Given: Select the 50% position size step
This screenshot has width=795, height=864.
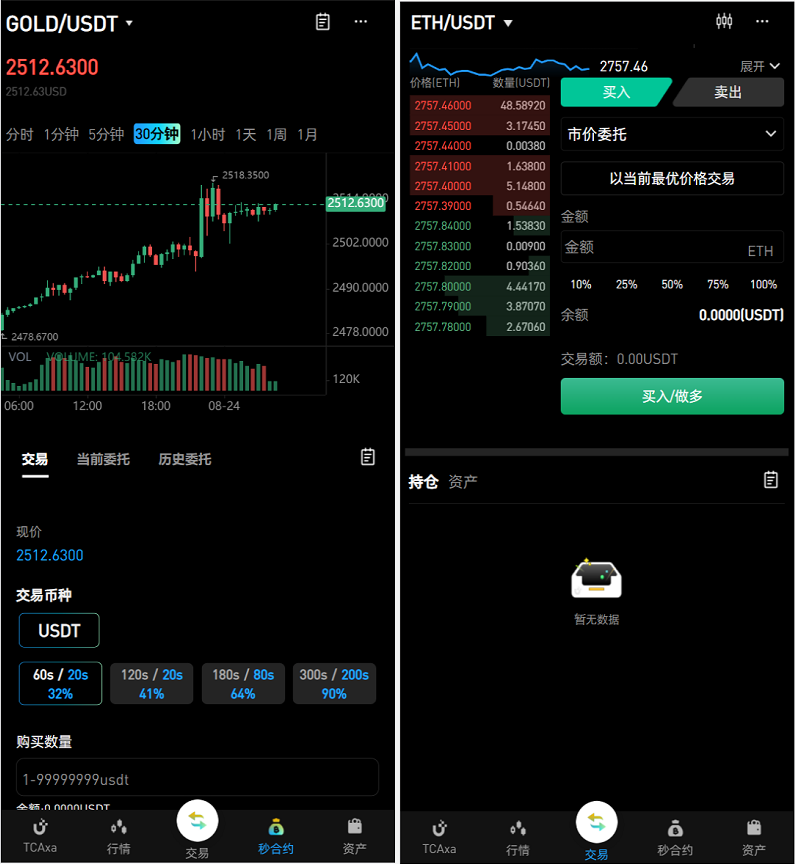Looking at the screenshot, I should pos(672,284).
